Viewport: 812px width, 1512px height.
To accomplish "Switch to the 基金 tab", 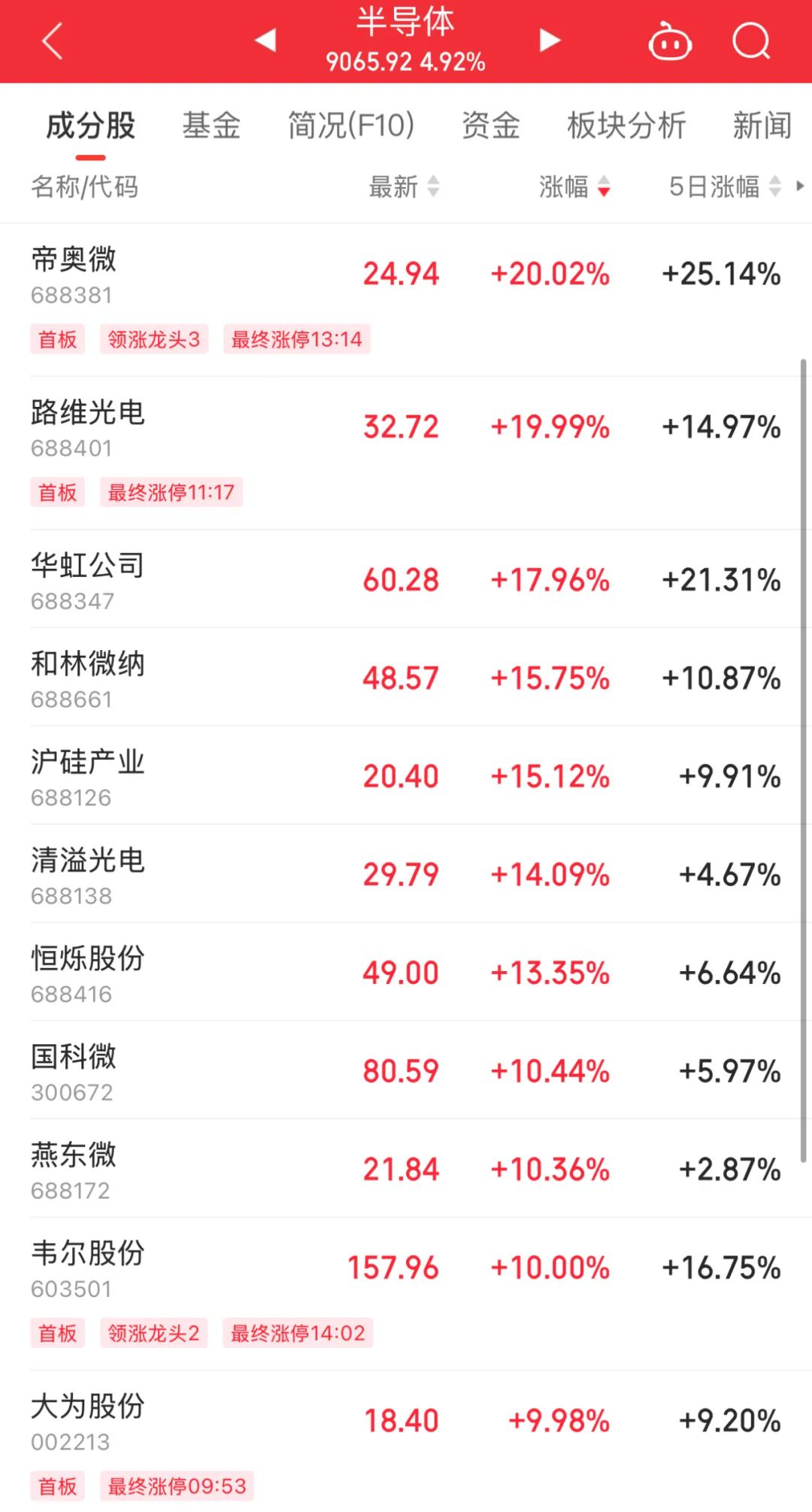I will 211,126.
